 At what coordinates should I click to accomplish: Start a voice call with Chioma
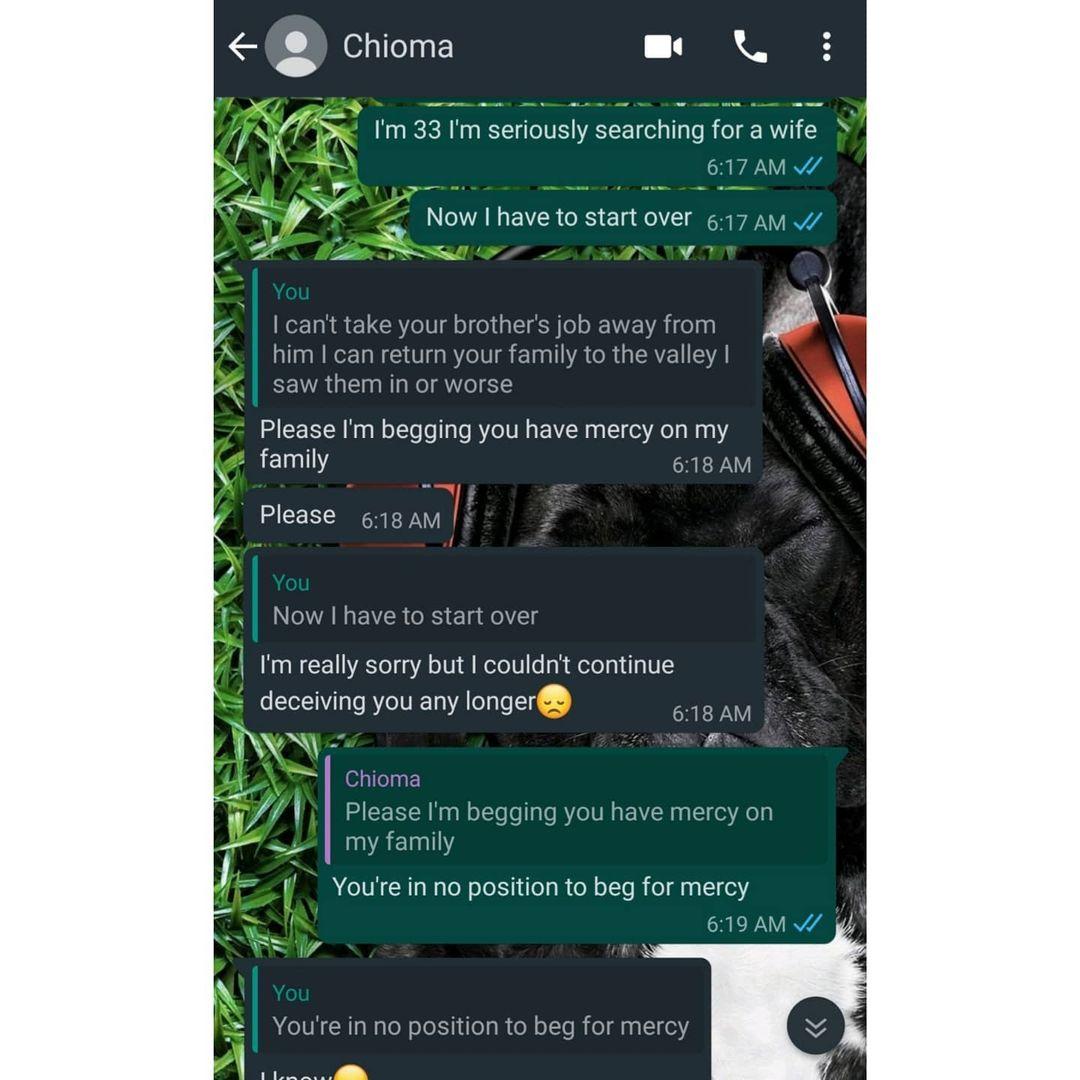750,47
